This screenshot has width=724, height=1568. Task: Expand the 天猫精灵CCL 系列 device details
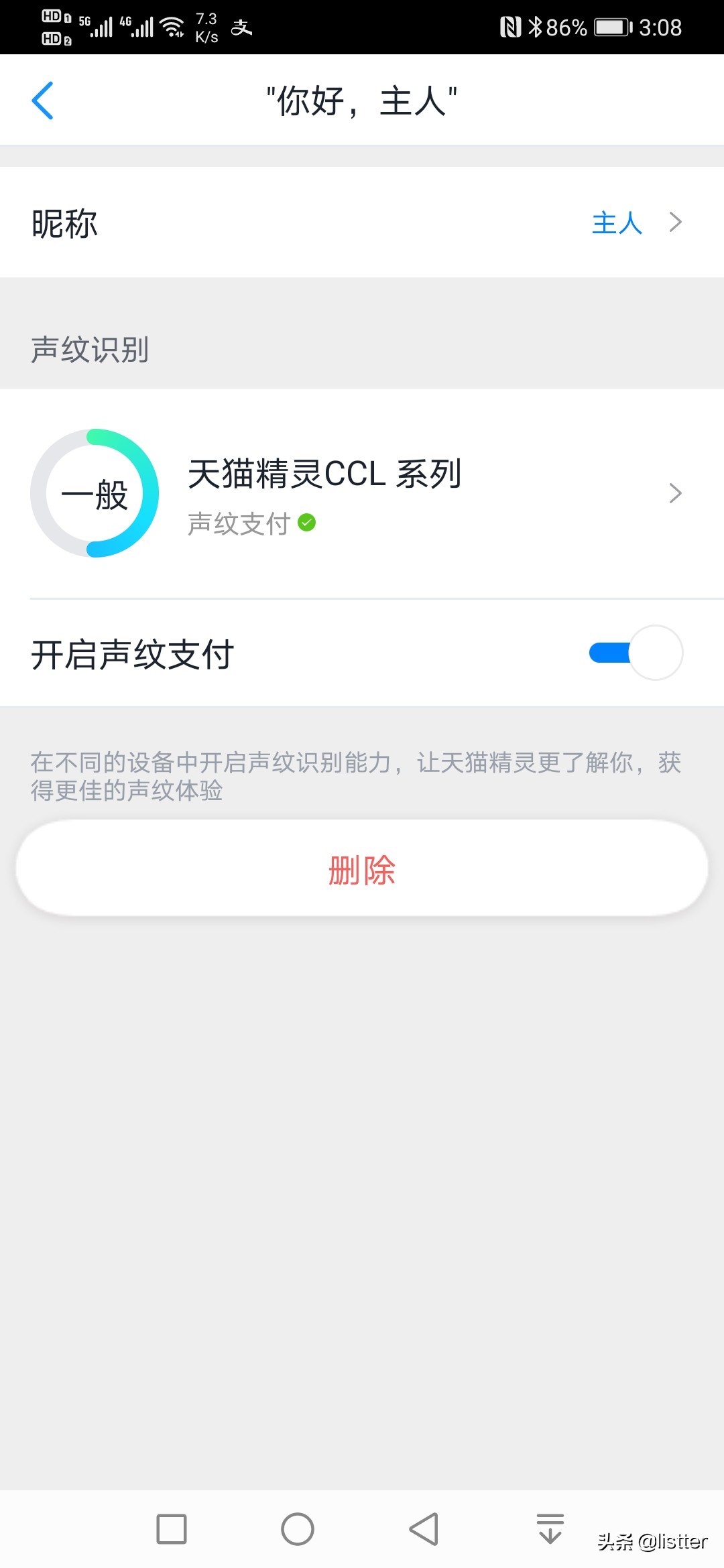676,493
